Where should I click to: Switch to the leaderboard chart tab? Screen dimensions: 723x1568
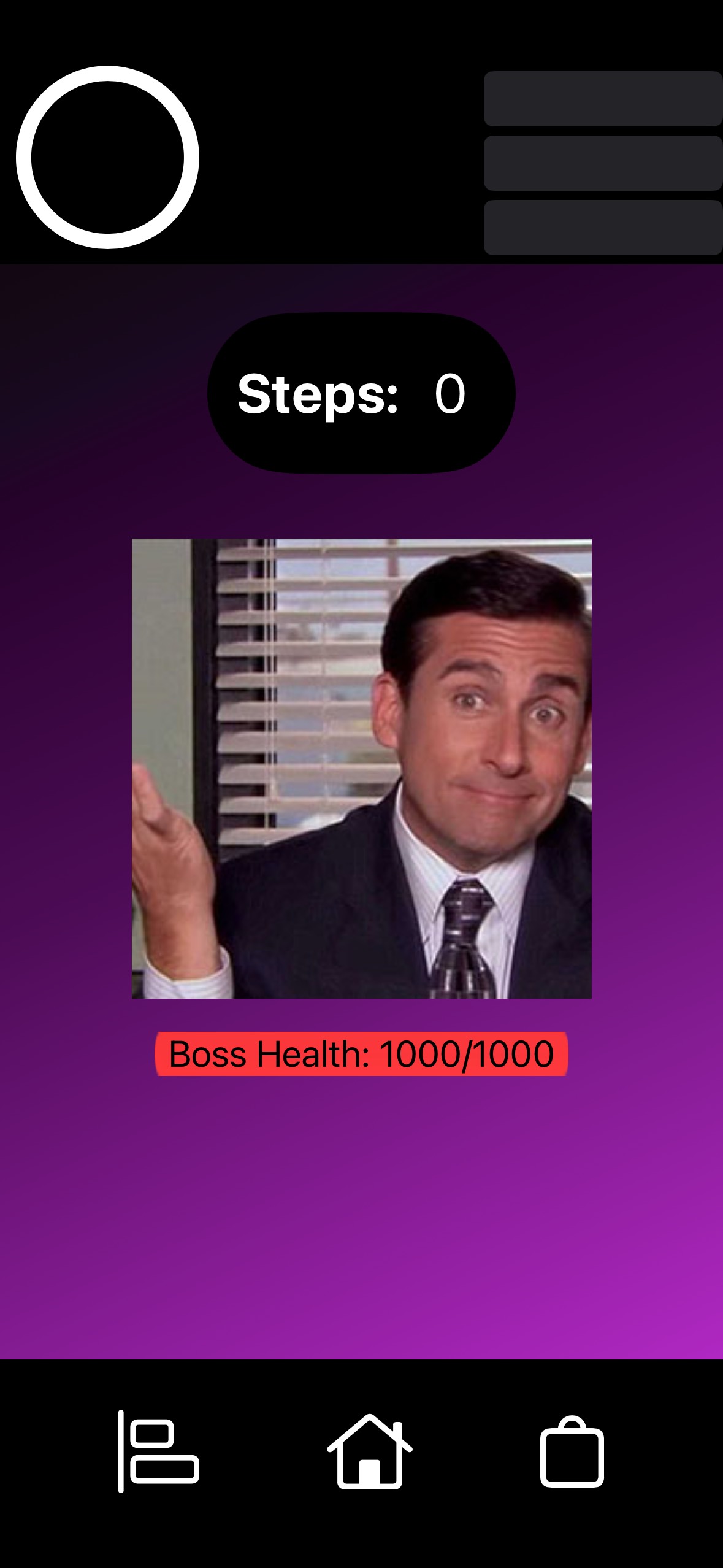click(159, 1451)
